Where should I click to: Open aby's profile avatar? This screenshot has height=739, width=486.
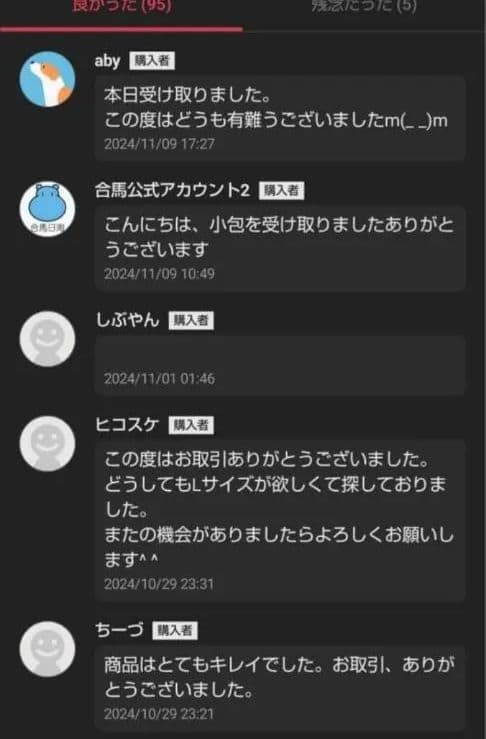click(47, 79)
